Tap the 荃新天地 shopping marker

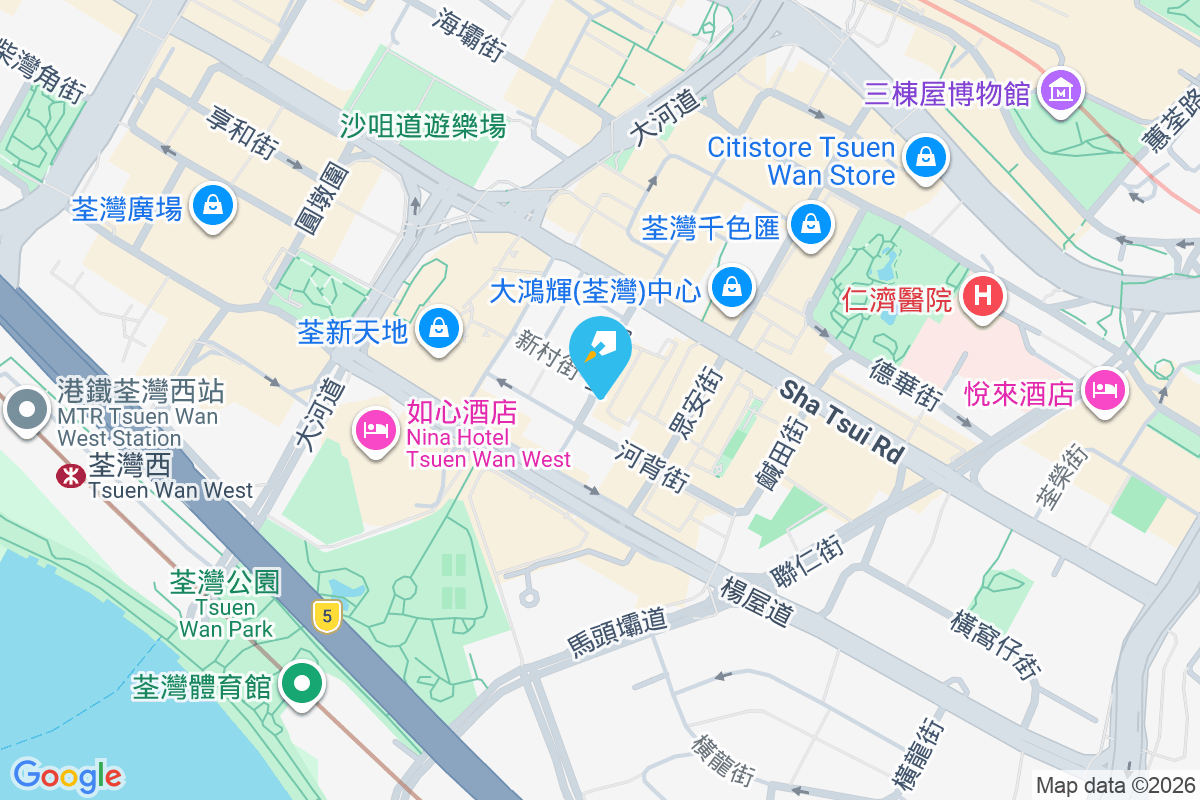coord(438,327)
